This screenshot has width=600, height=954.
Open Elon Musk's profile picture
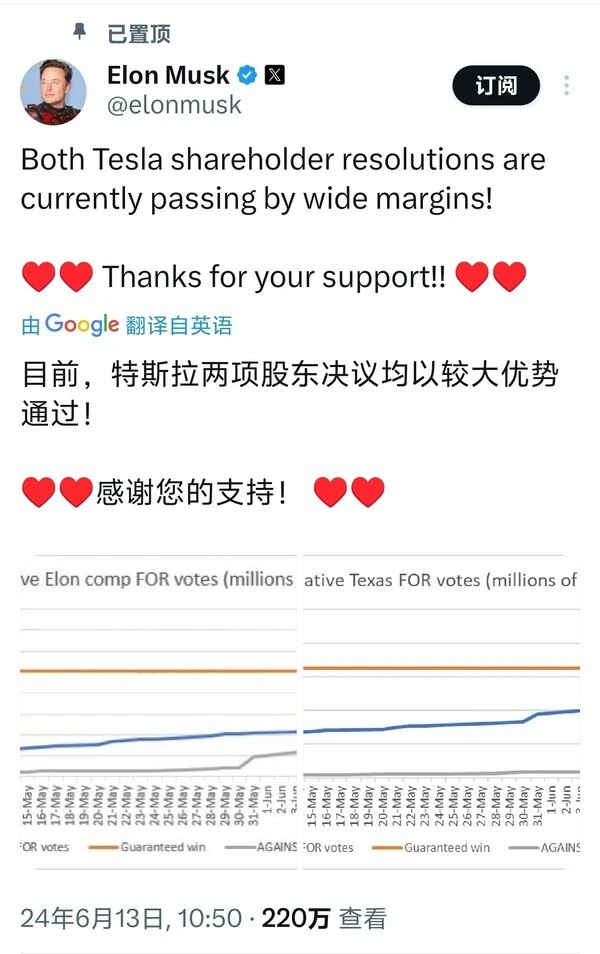point(53,91)
